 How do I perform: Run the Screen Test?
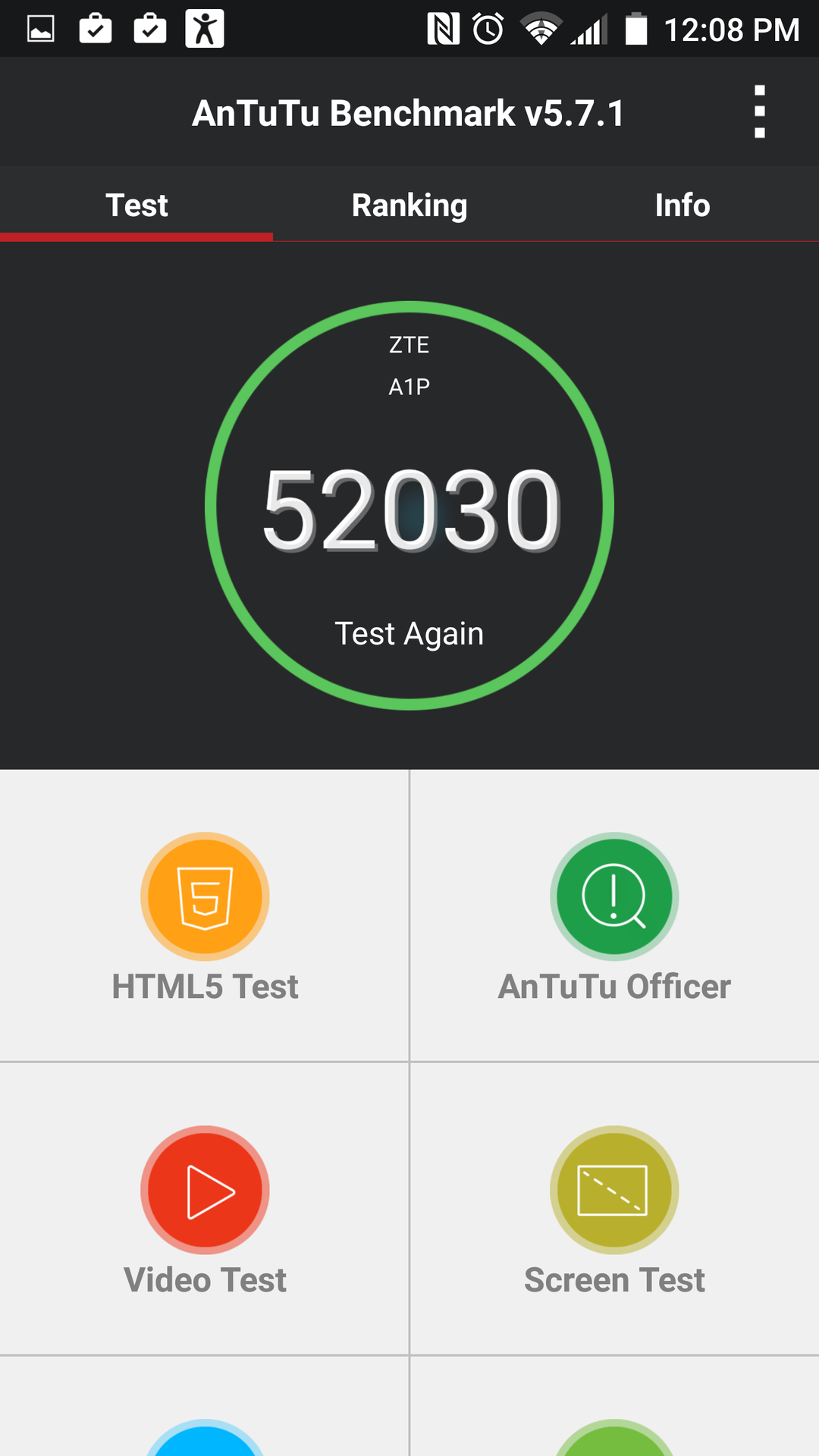pyautogui.click(x=614, y=1210)
